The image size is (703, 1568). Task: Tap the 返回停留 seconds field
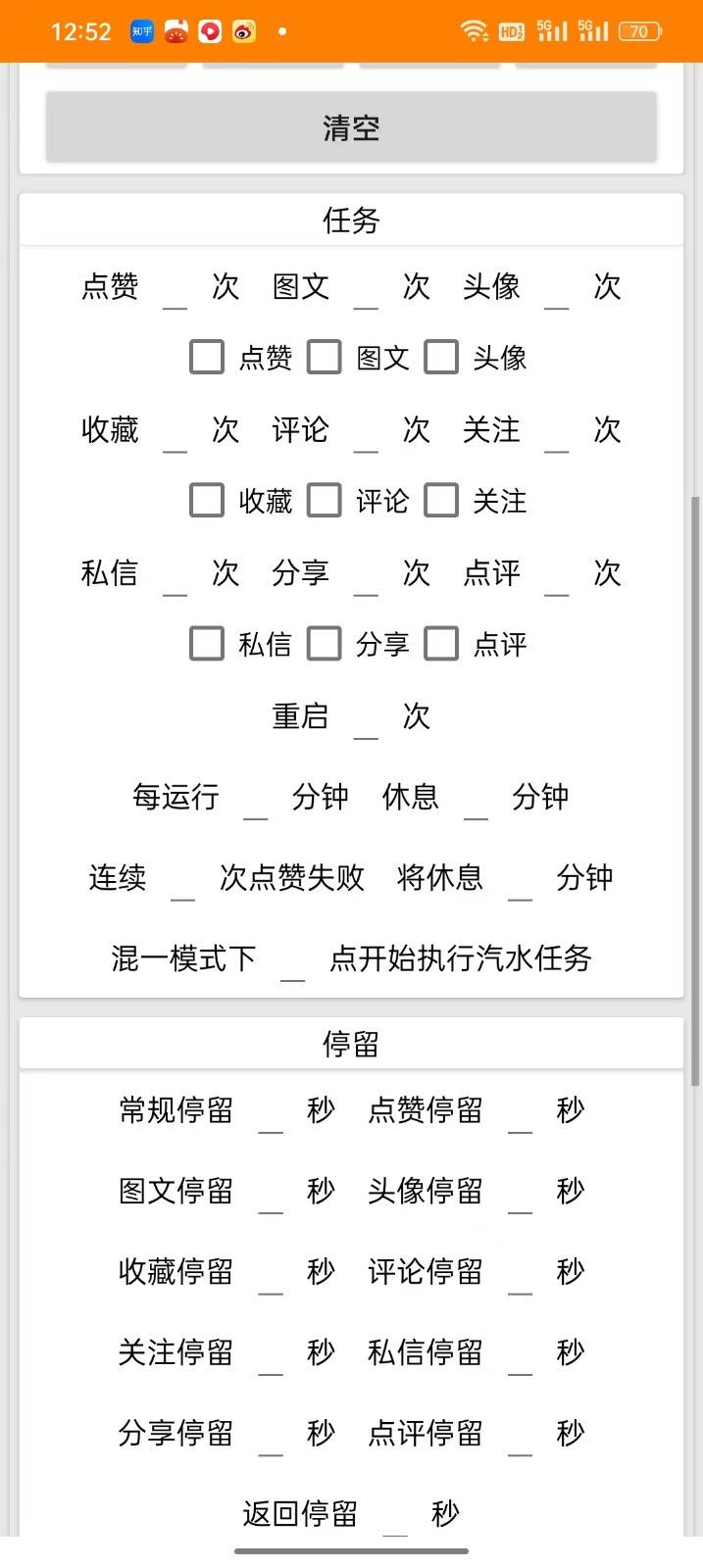click(x=395, y=1514)
